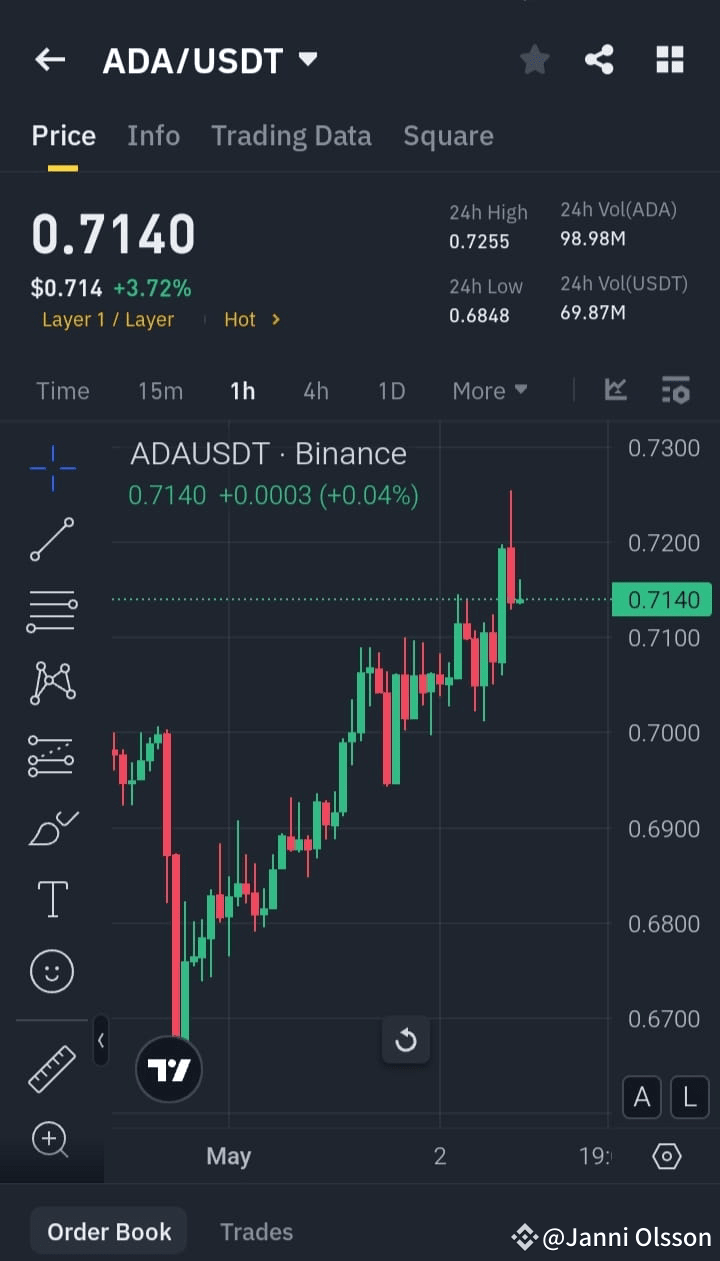
Task: Select the XABCD pattern tool
Action: tap(52, 682)
